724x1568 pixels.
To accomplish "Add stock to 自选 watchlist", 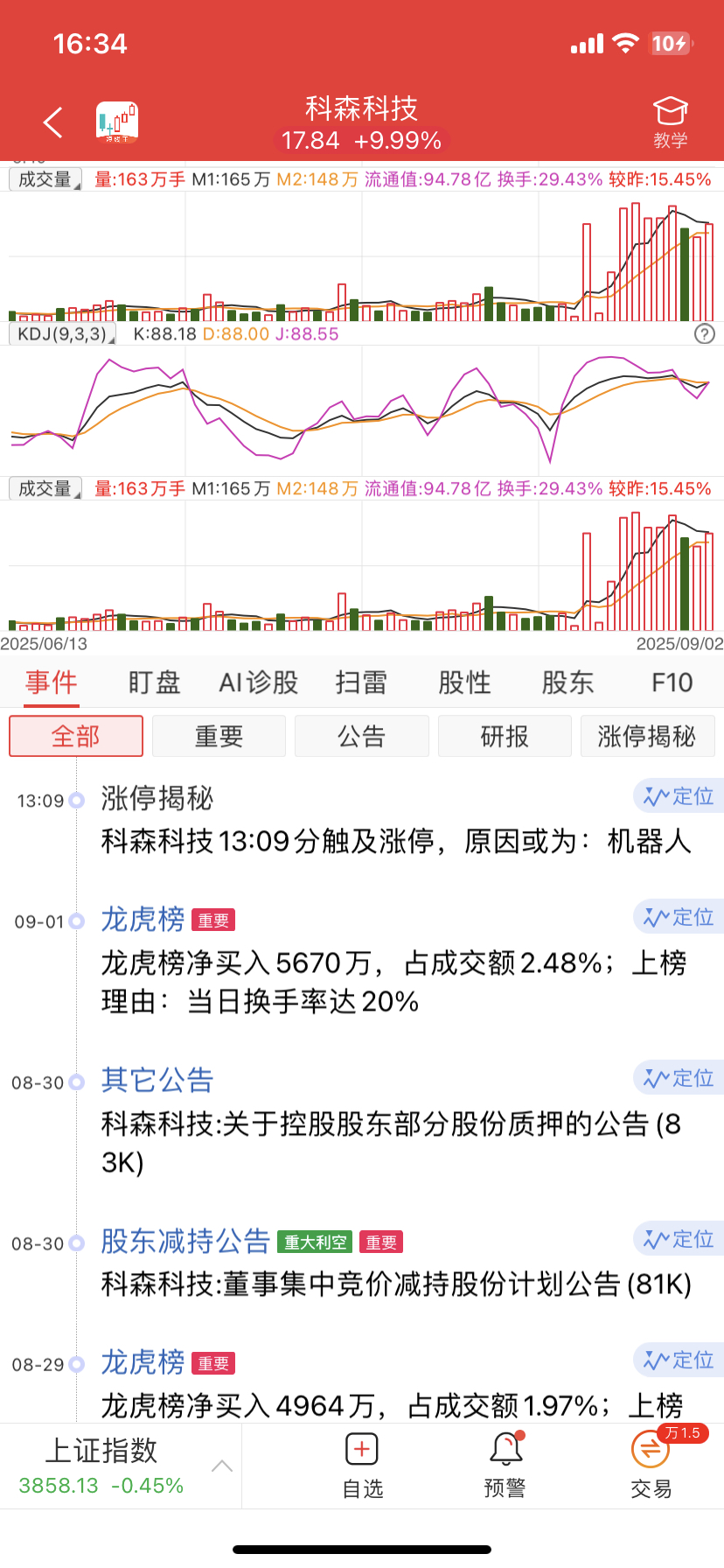I will (x=362, y=1466).
